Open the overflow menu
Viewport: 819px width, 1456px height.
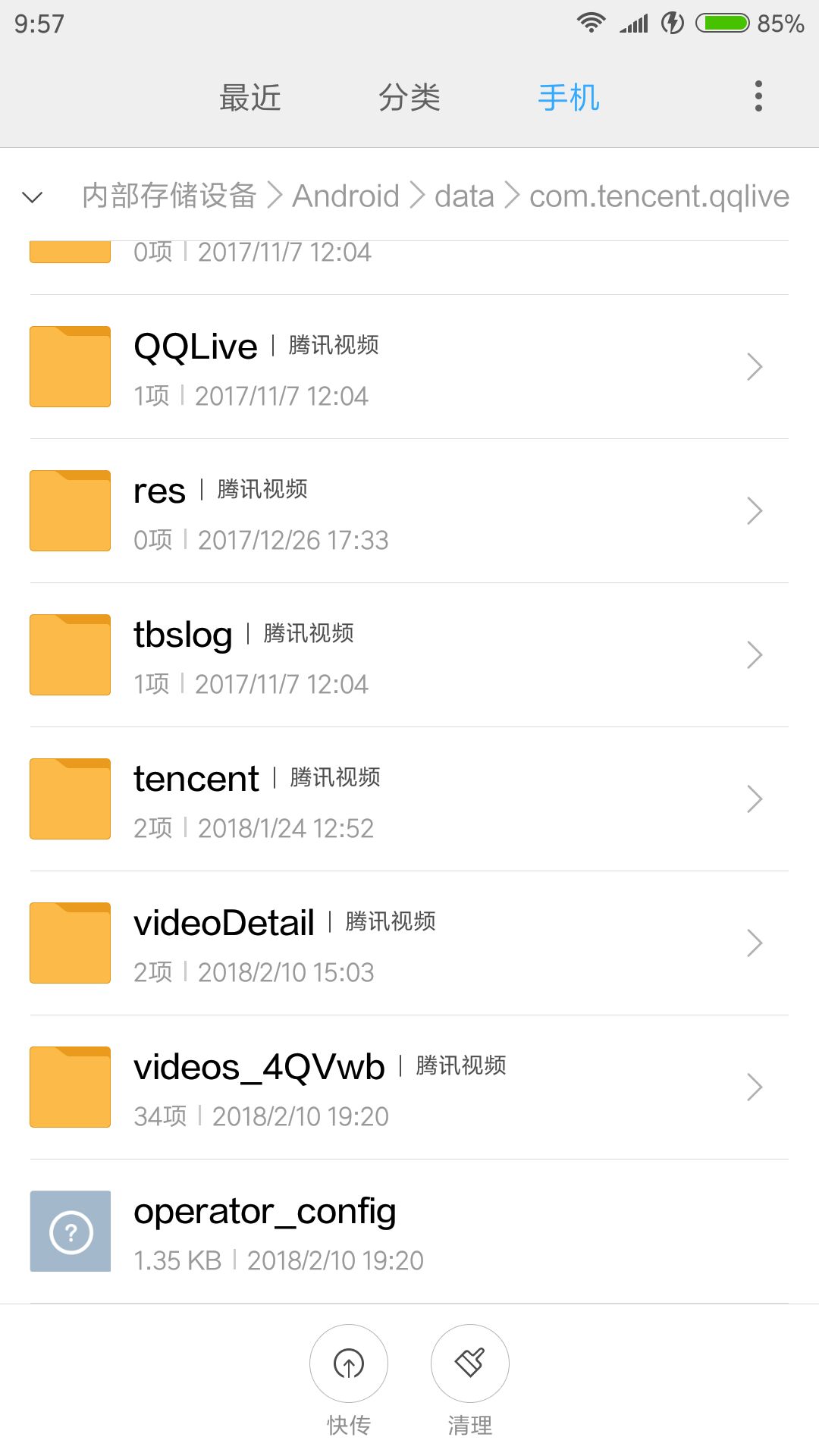[x=758, y=96]
